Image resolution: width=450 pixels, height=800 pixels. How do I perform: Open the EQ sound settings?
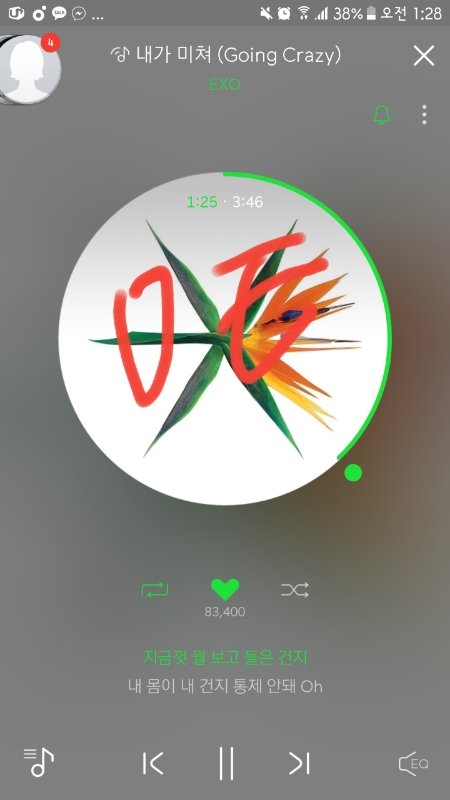pyautogui.click(x=413, y=764)
